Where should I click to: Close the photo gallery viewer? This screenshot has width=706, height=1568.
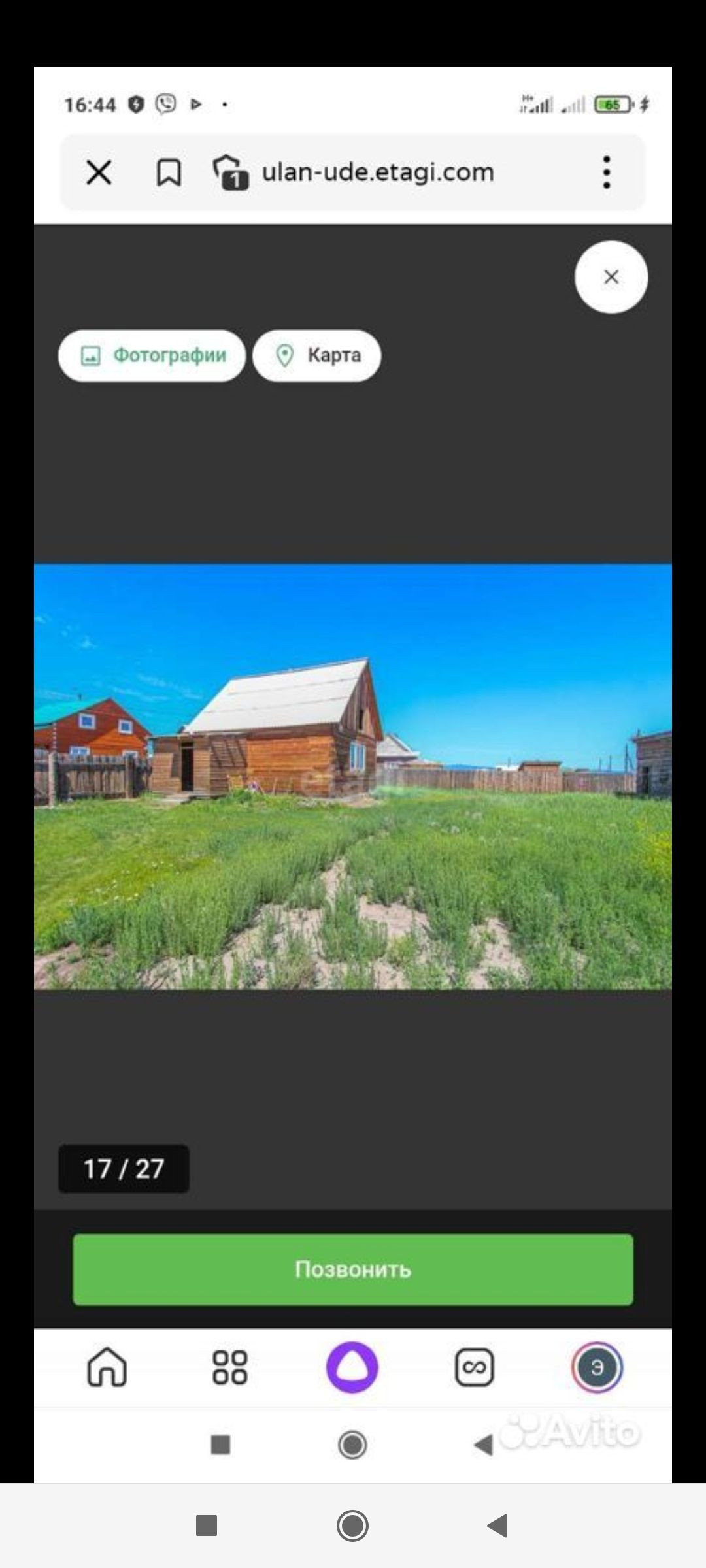click(611, 277)
